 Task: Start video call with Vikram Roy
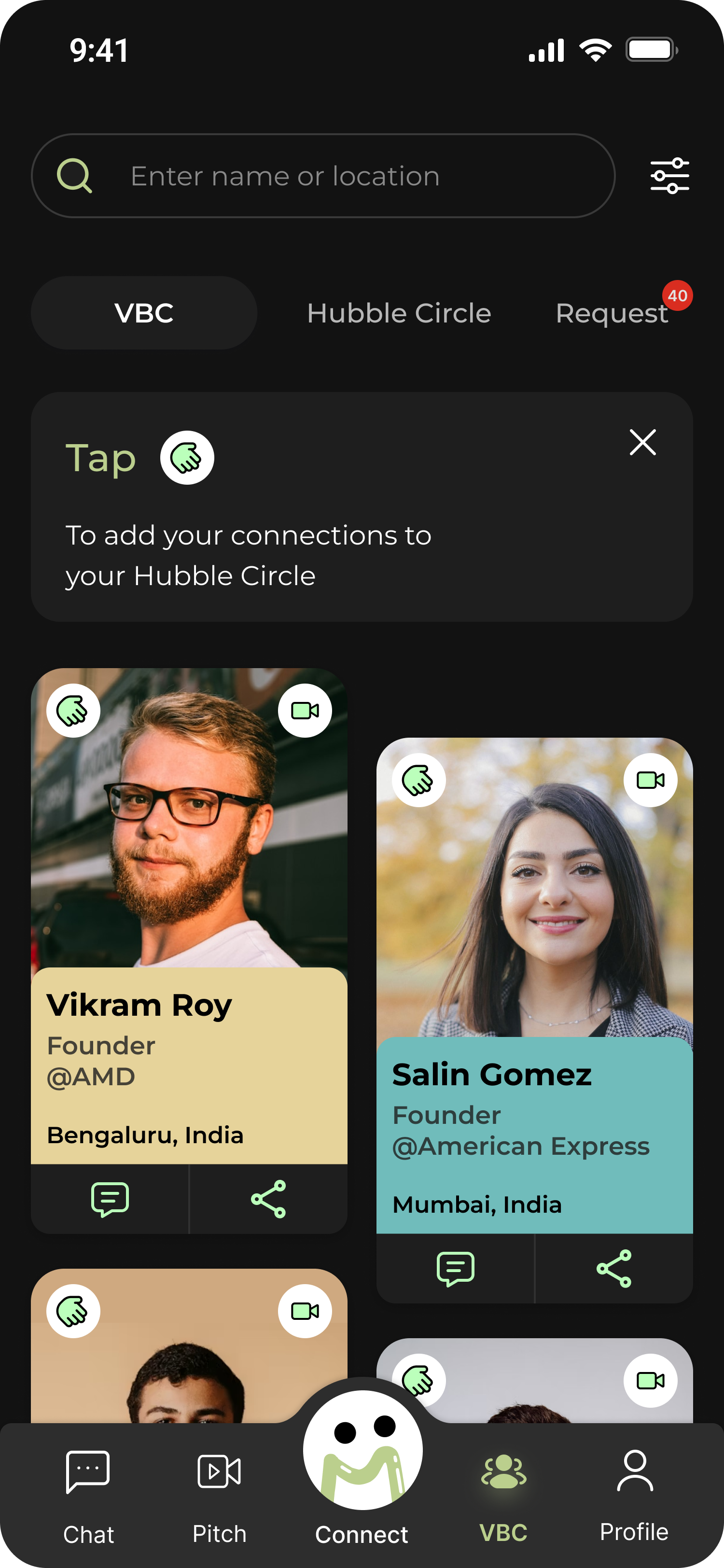point(305,710)
